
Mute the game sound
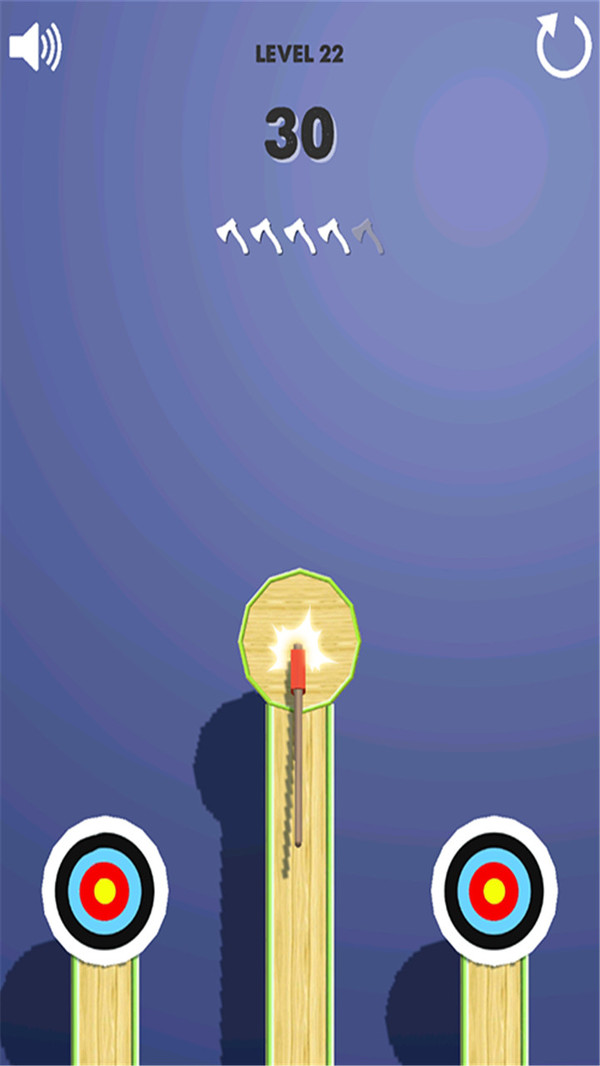point(35,47)
